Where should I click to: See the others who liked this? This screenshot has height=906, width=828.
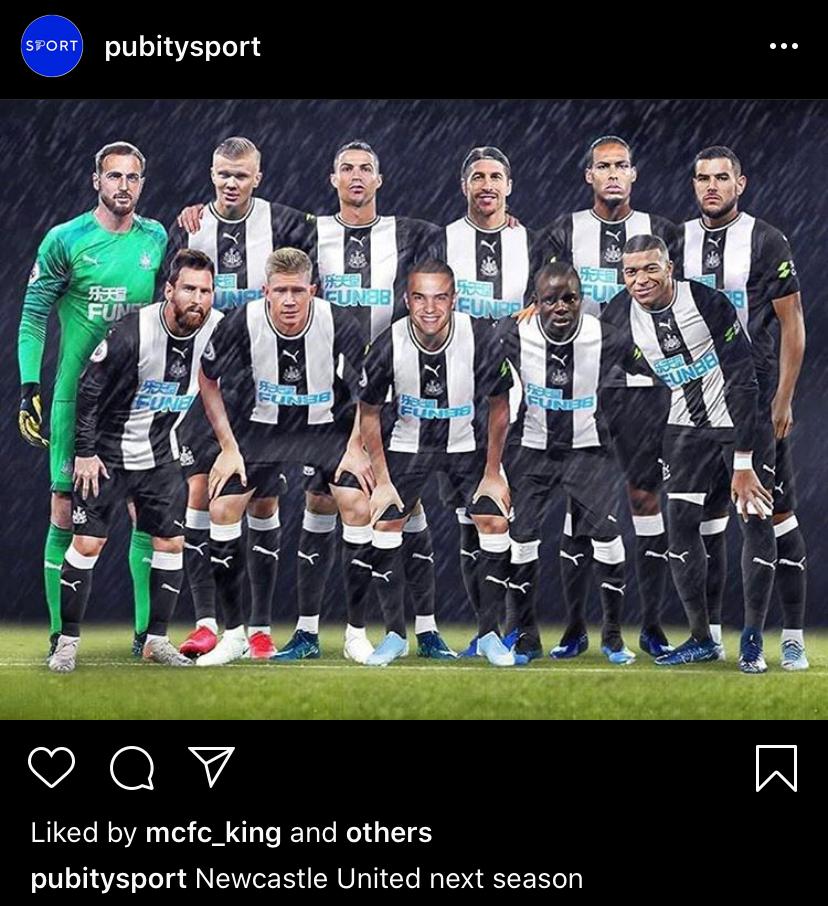click(389, 833)
